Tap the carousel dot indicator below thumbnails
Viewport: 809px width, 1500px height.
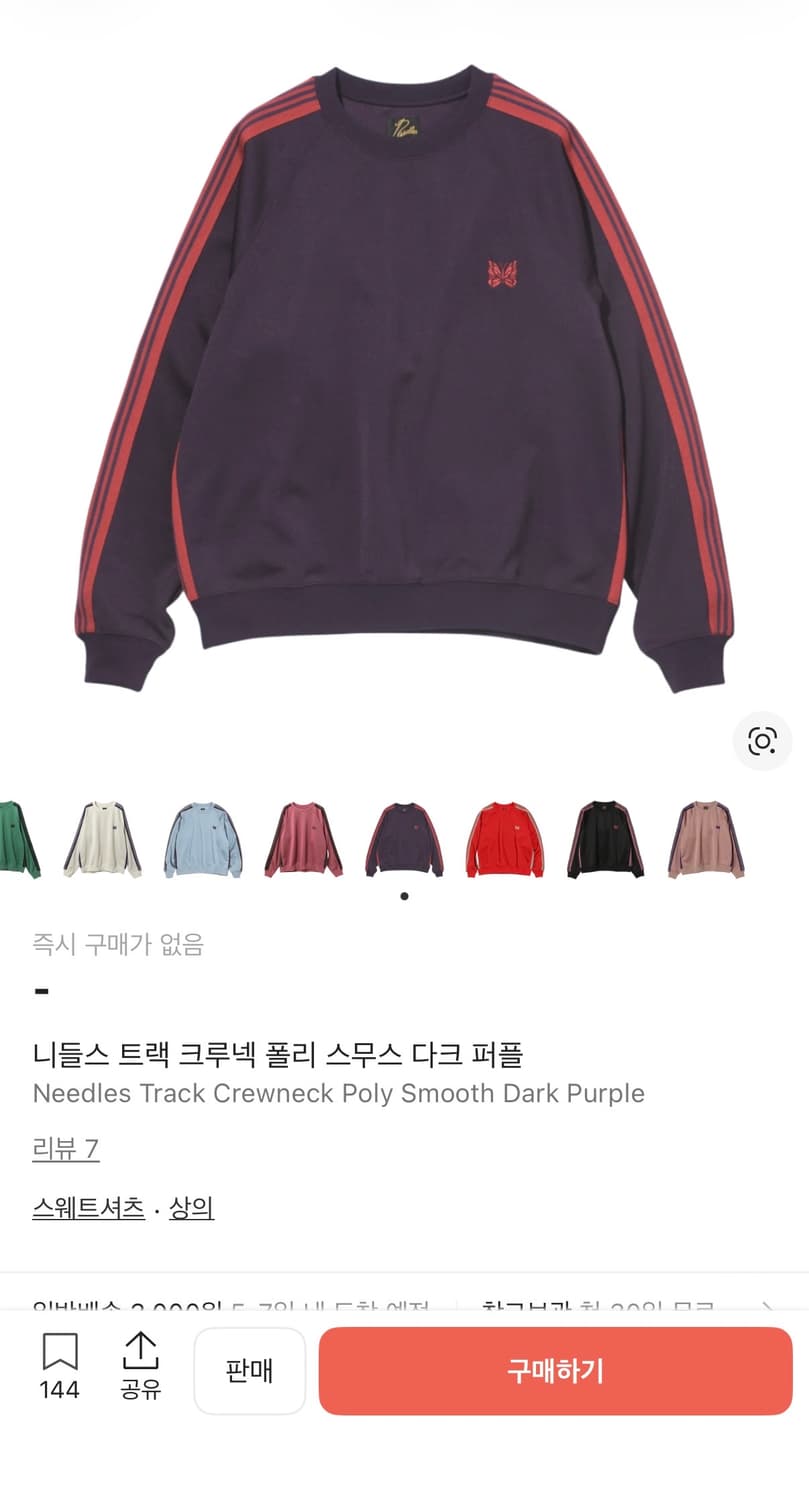[x=403, y=896]
